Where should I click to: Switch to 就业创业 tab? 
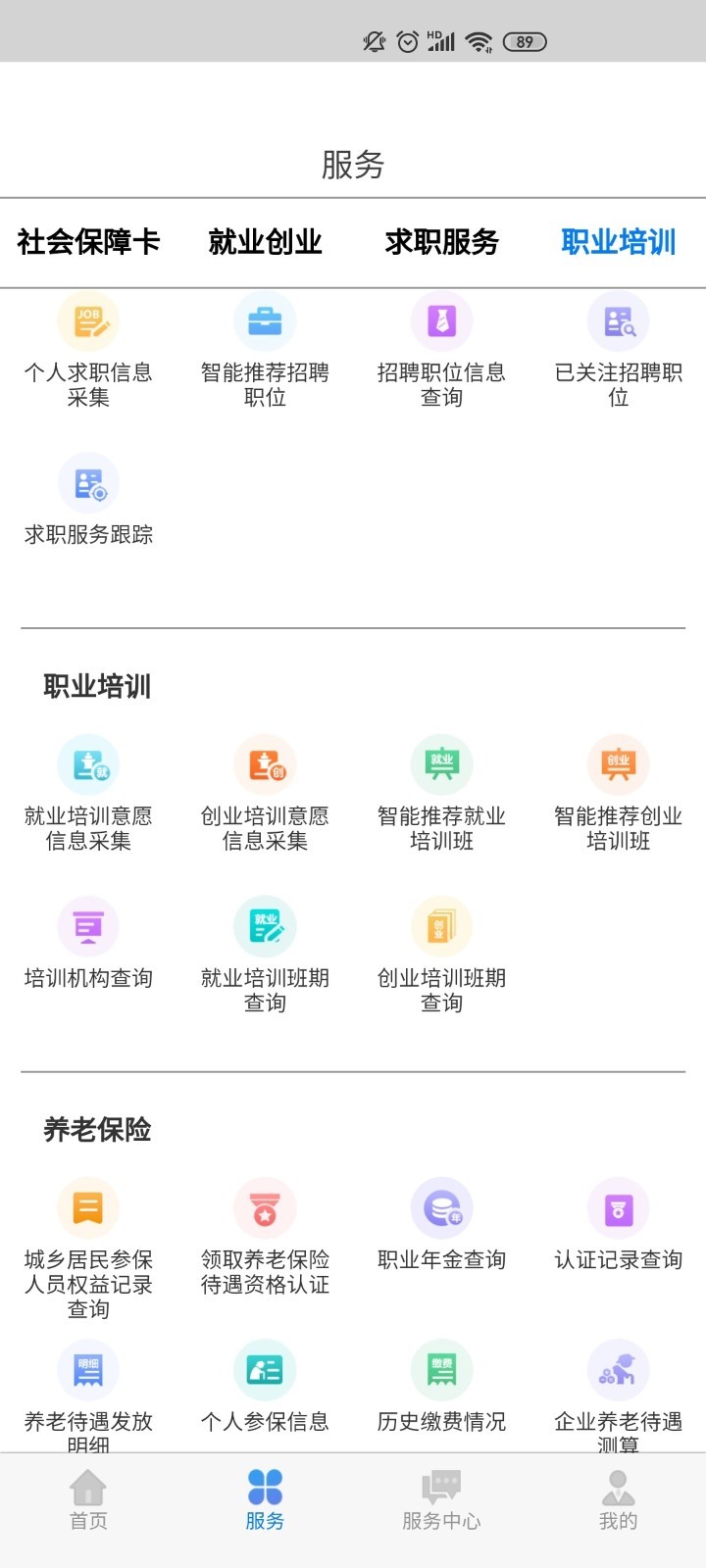[x=265, y=242]
